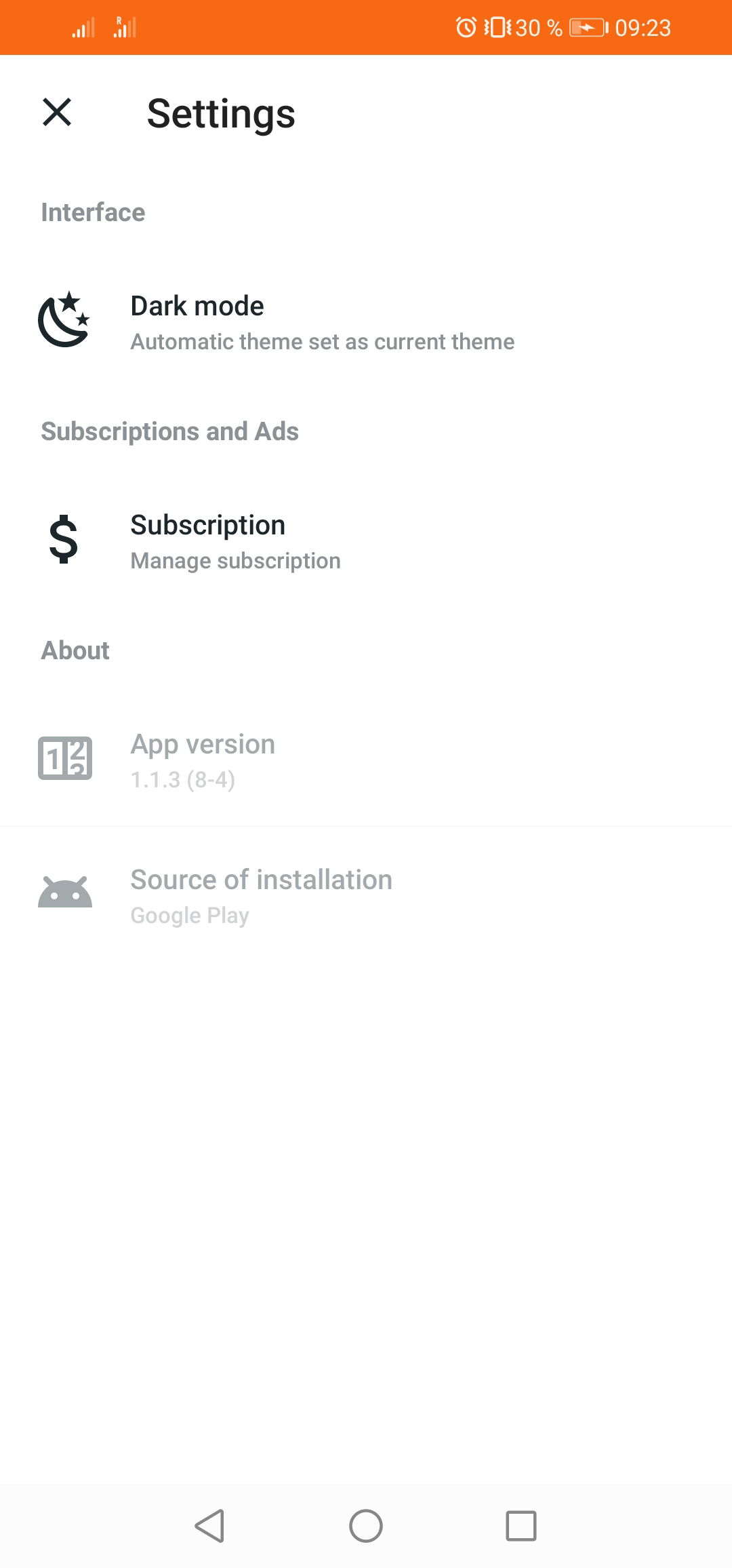Show recent apps
Image resolution: width=732 pixels, height=1568 pixels.
[x=521, y=1526]
